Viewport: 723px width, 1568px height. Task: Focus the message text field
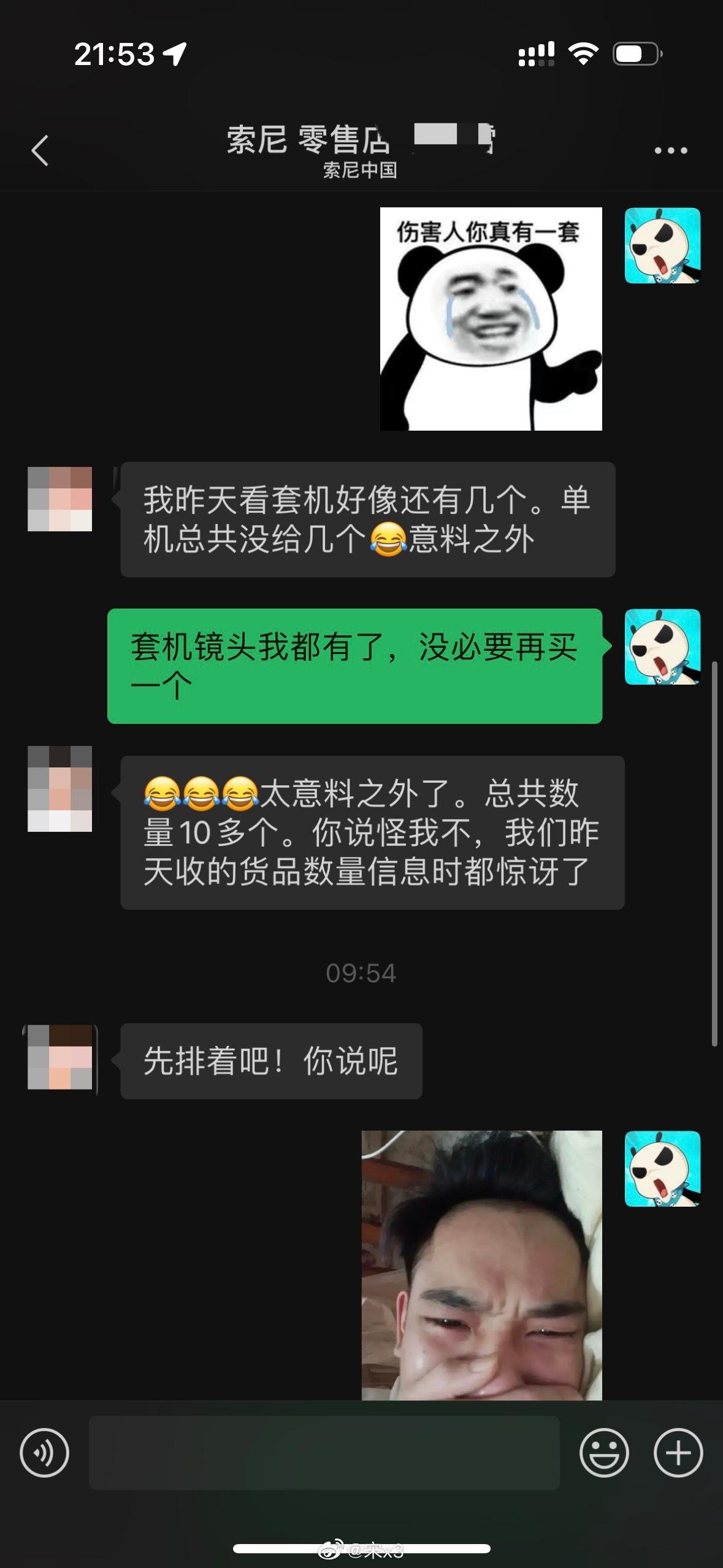tap(324, 1452)
